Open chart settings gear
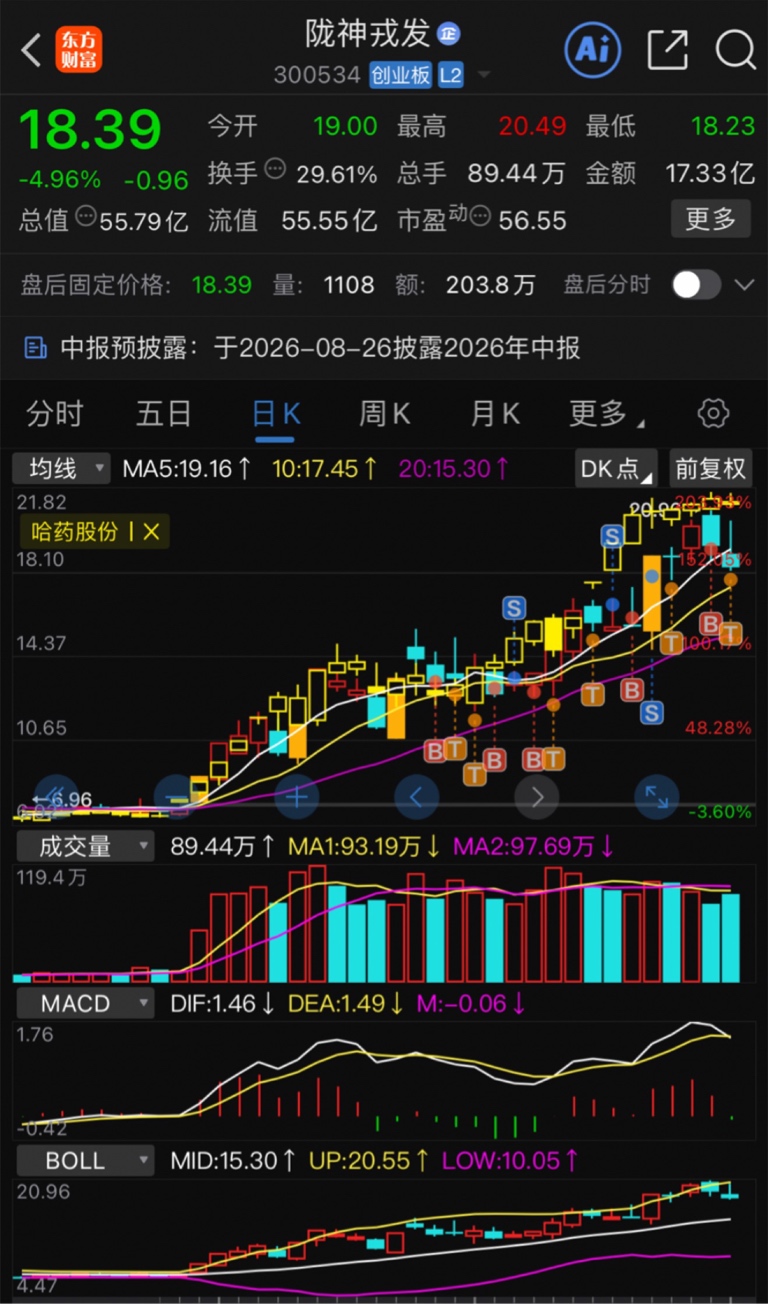This screenshot has height=1304, width=768. pos(714,413)
